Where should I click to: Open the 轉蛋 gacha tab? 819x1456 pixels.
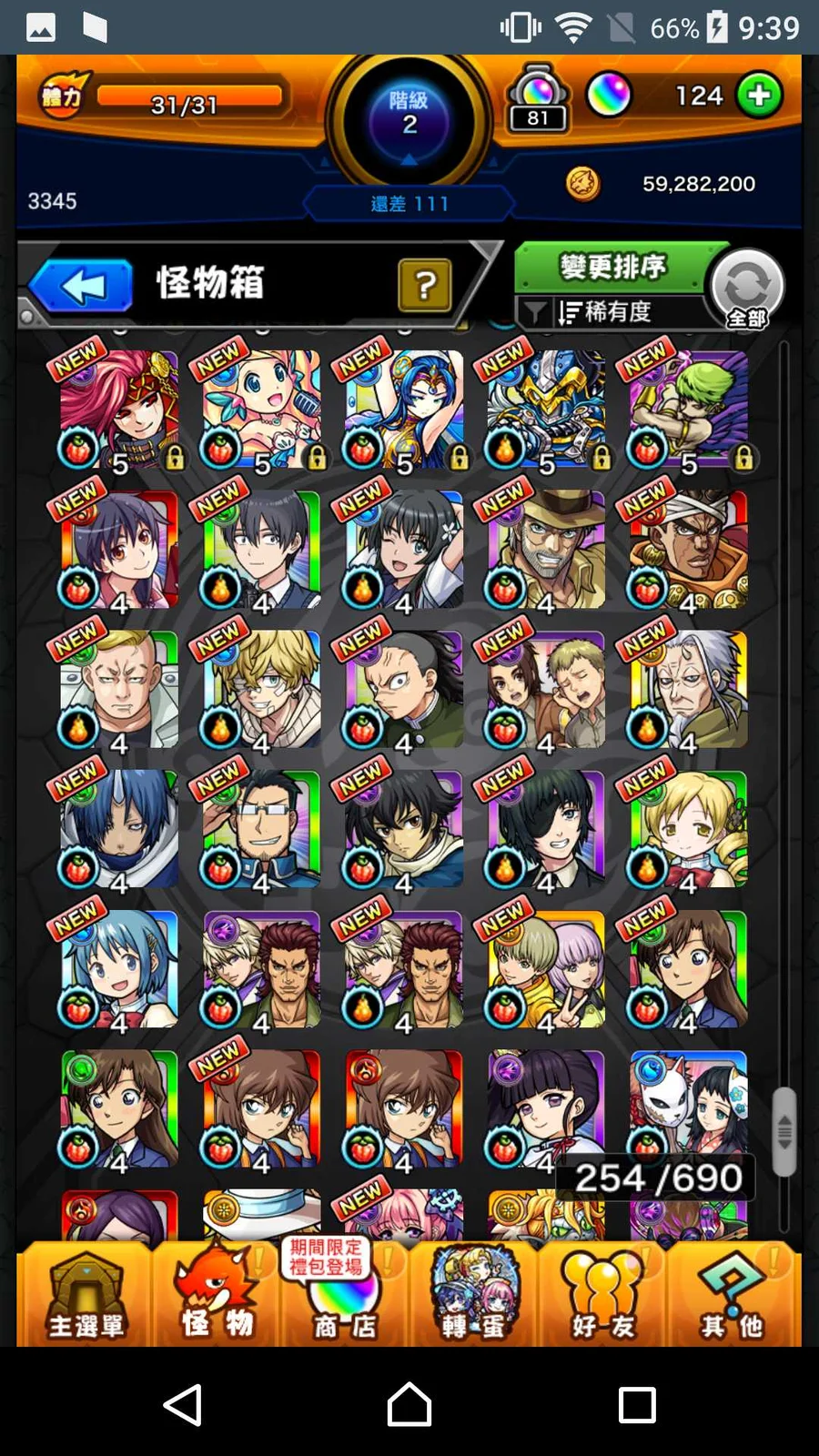point(473,1296)
